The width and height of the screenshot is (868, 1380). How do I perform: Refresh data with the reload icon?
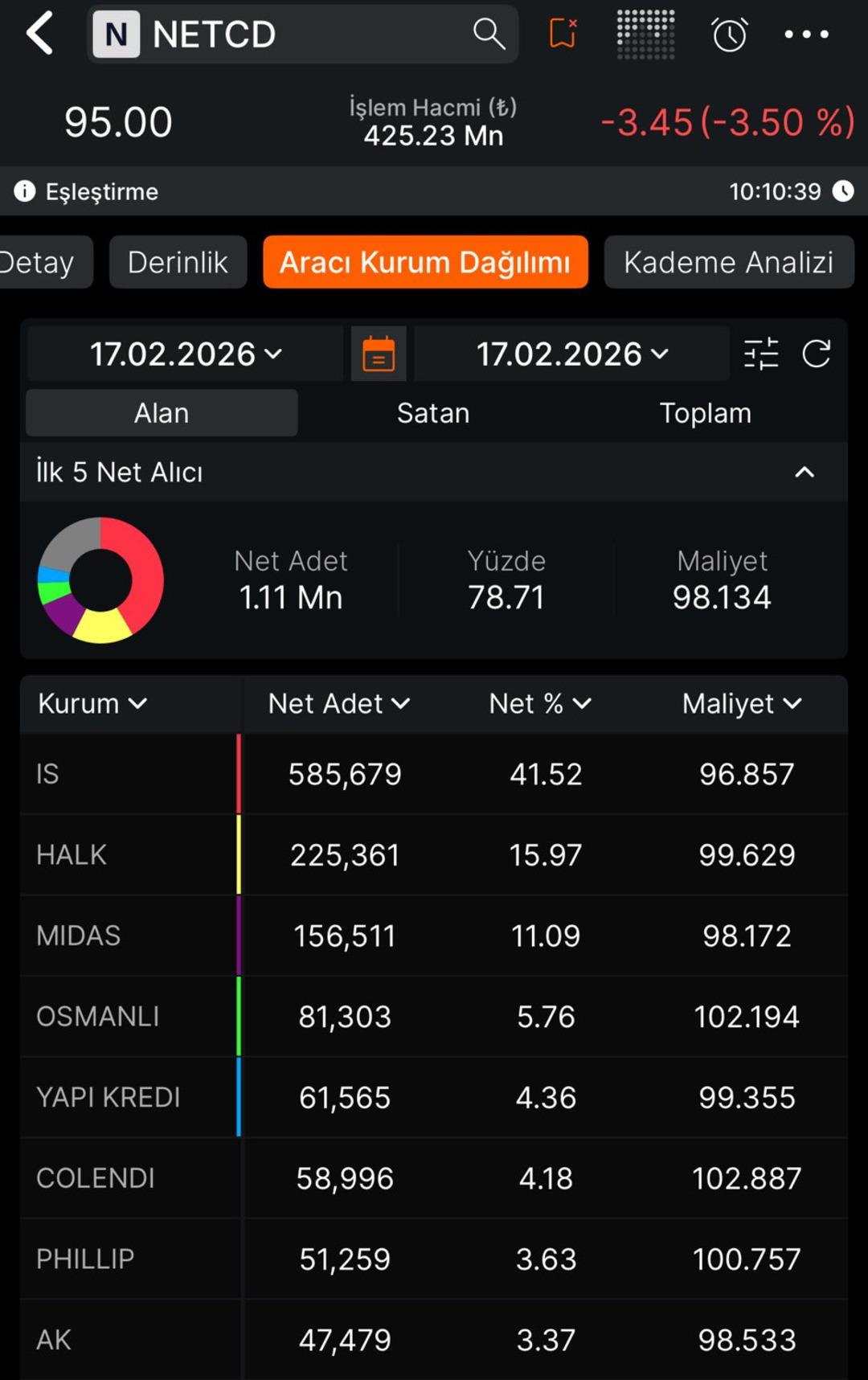pos(817,354)
